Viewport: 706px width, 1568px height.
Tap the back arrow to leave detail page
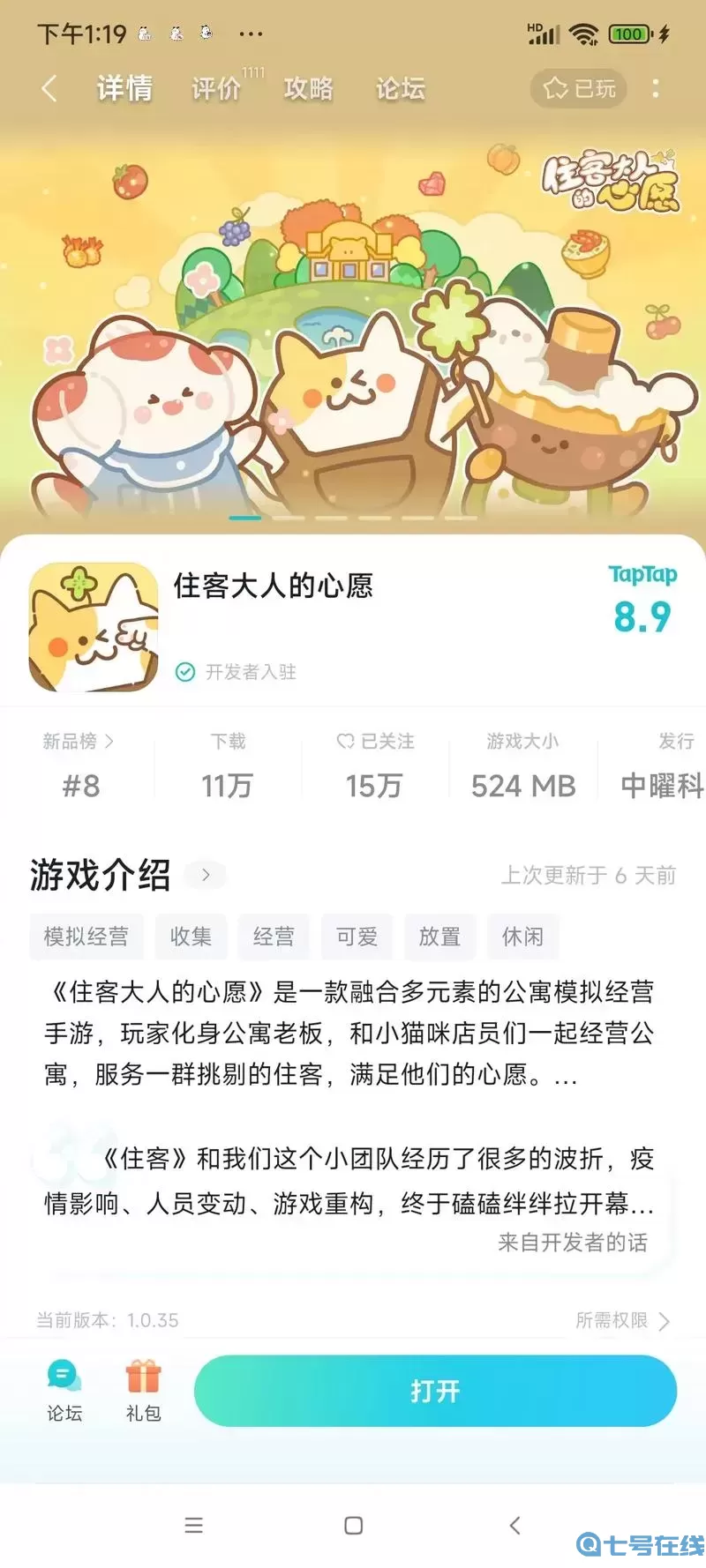point(49,88)
